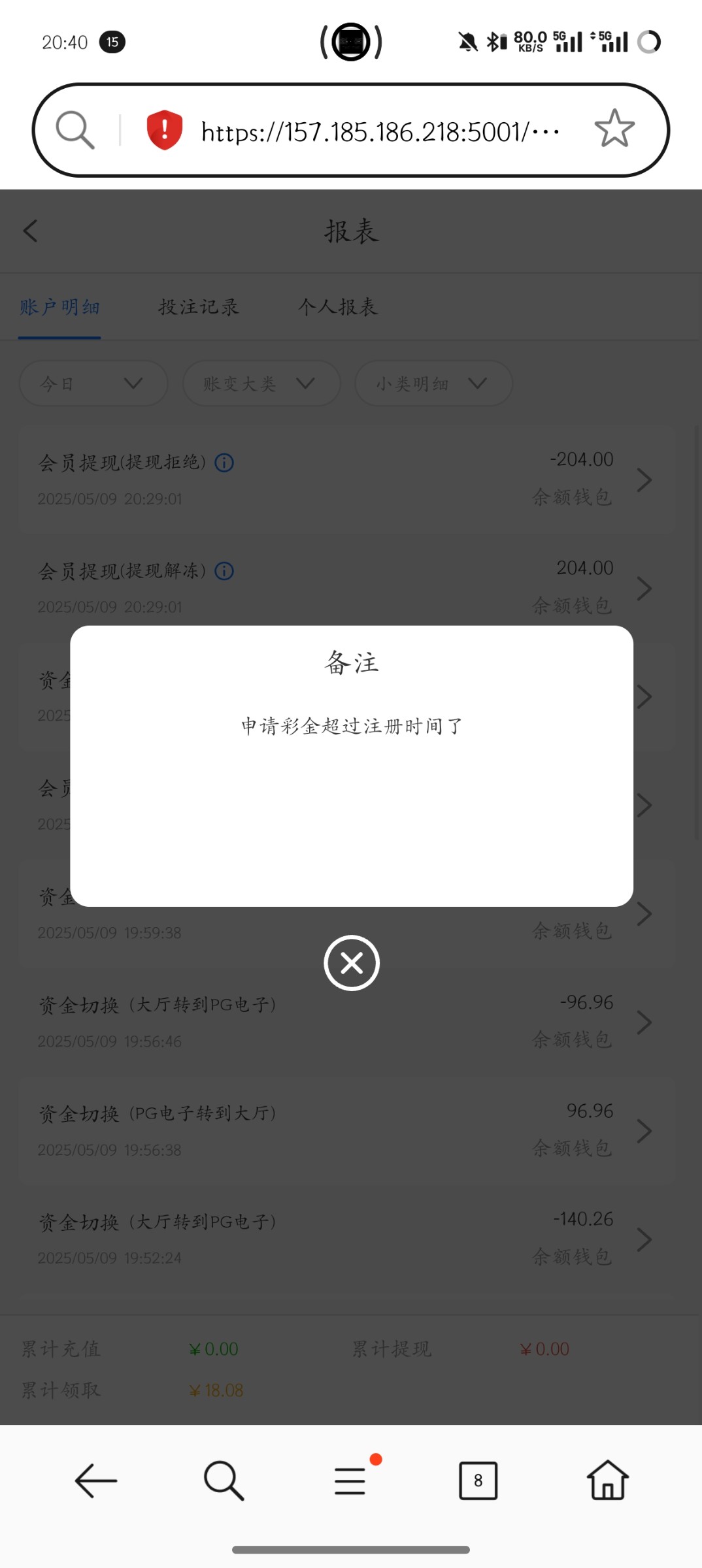Tap the browser URL address bar

pyautogui.click(x=379, y=132)
